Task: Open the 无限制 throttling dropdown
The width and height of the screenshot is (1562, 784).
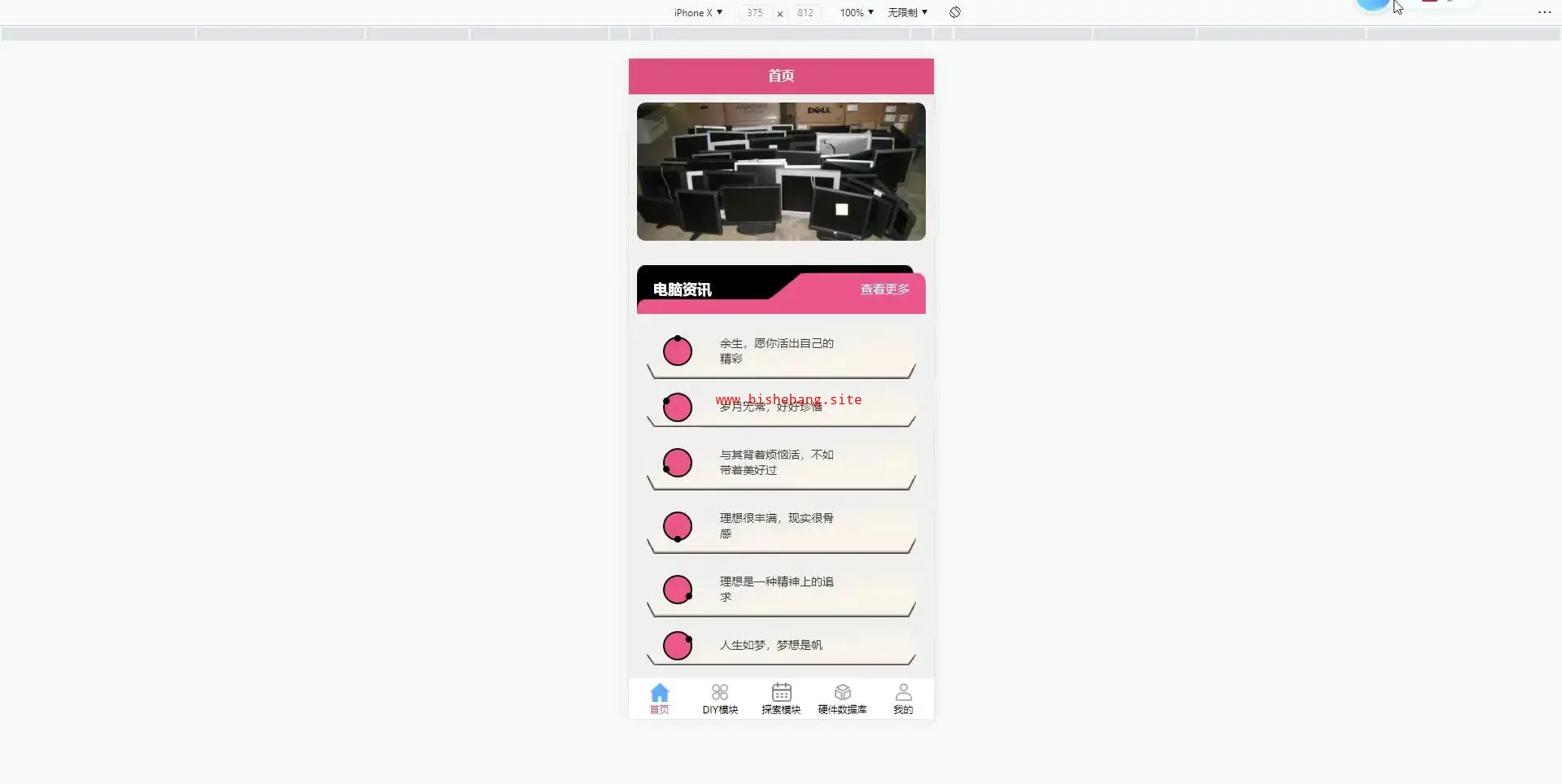Action: 907,12
